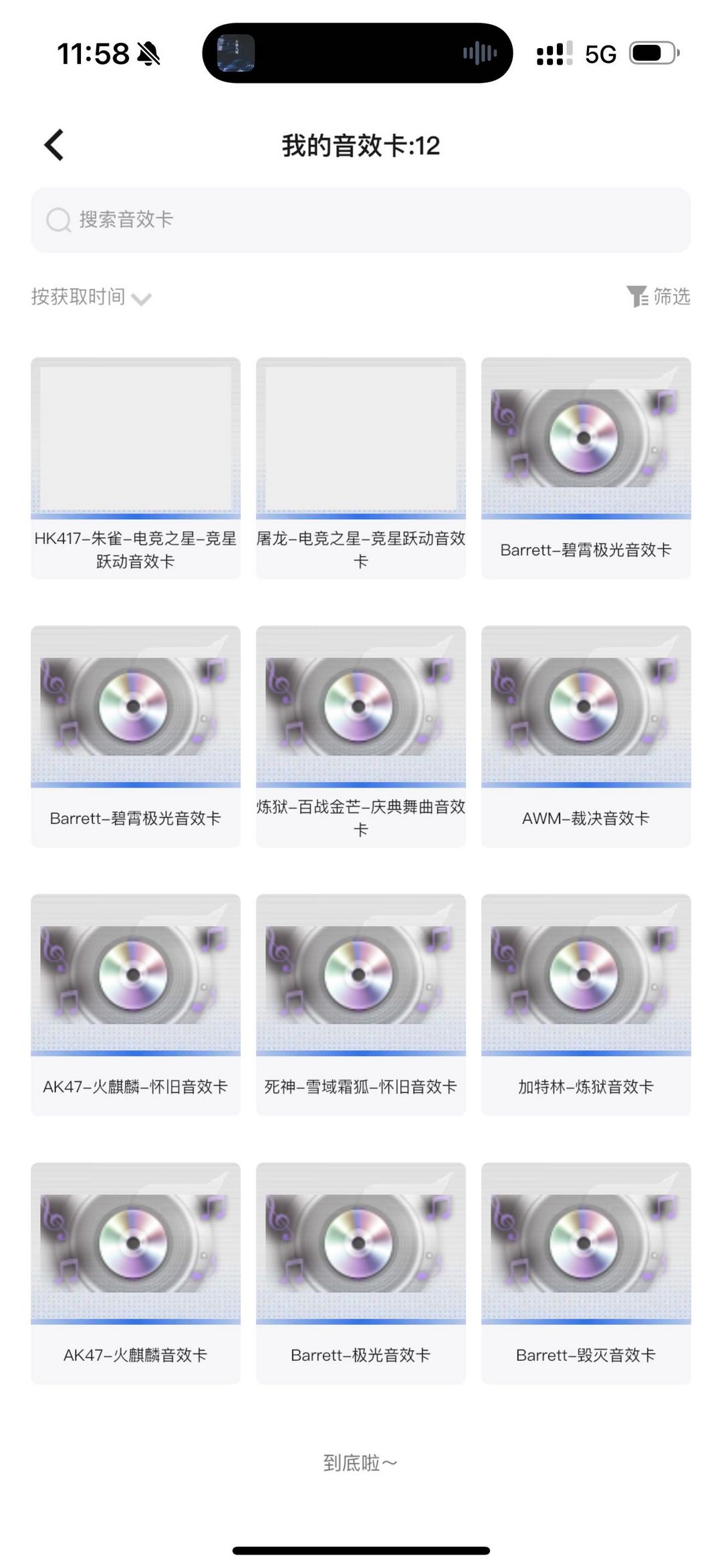
Task: Select the 死神-雪域霜狐-怀旧音效卡 card
Action: click(x=361, y=1005)
